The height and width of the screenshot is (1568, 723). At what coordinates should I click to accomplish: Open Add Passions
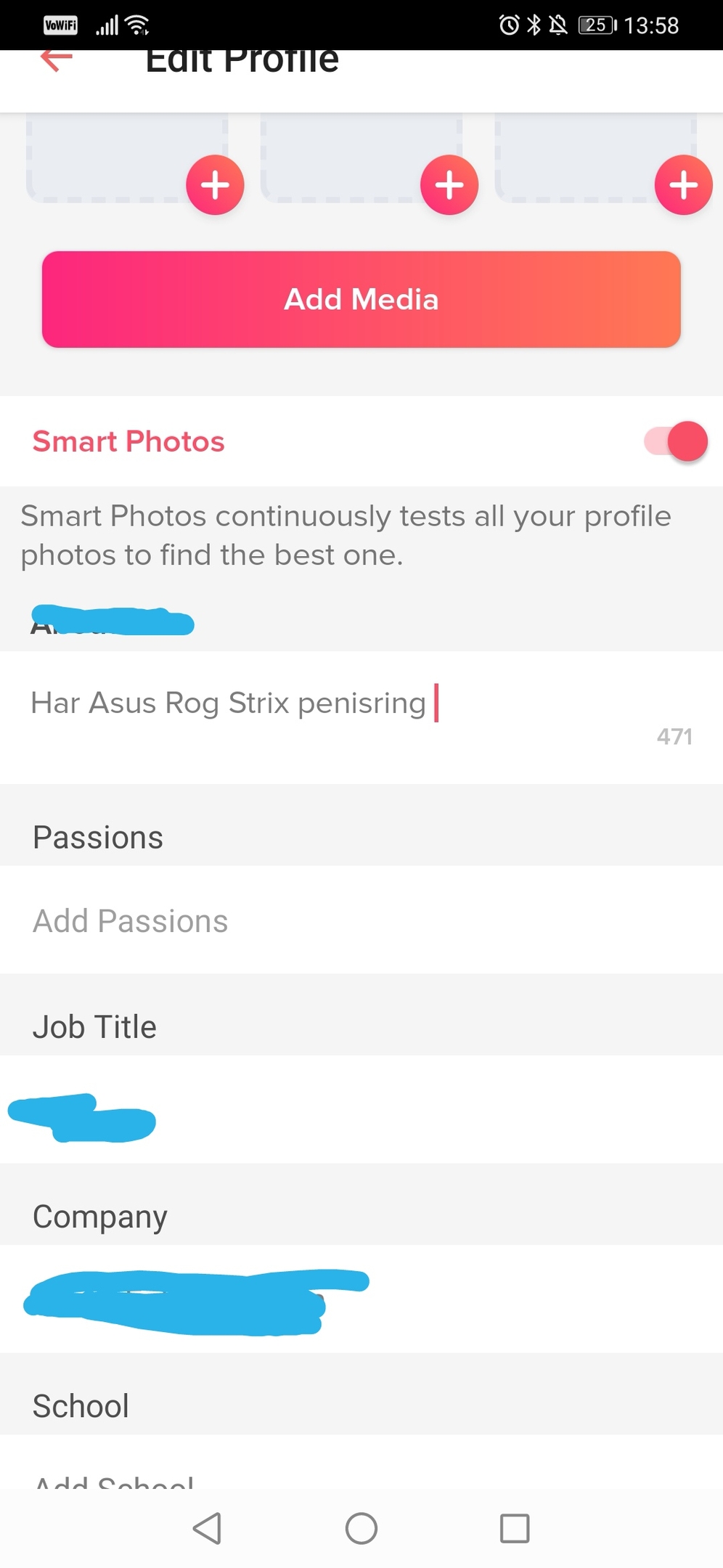click(x=361, y=920)
